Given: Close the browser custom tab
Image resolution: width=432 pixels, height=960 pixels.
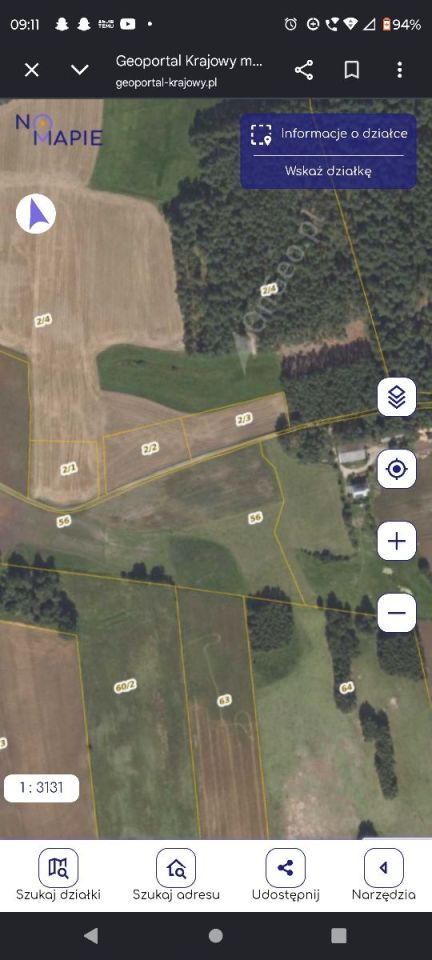Looking at the screenshot, I should point(31,70).
